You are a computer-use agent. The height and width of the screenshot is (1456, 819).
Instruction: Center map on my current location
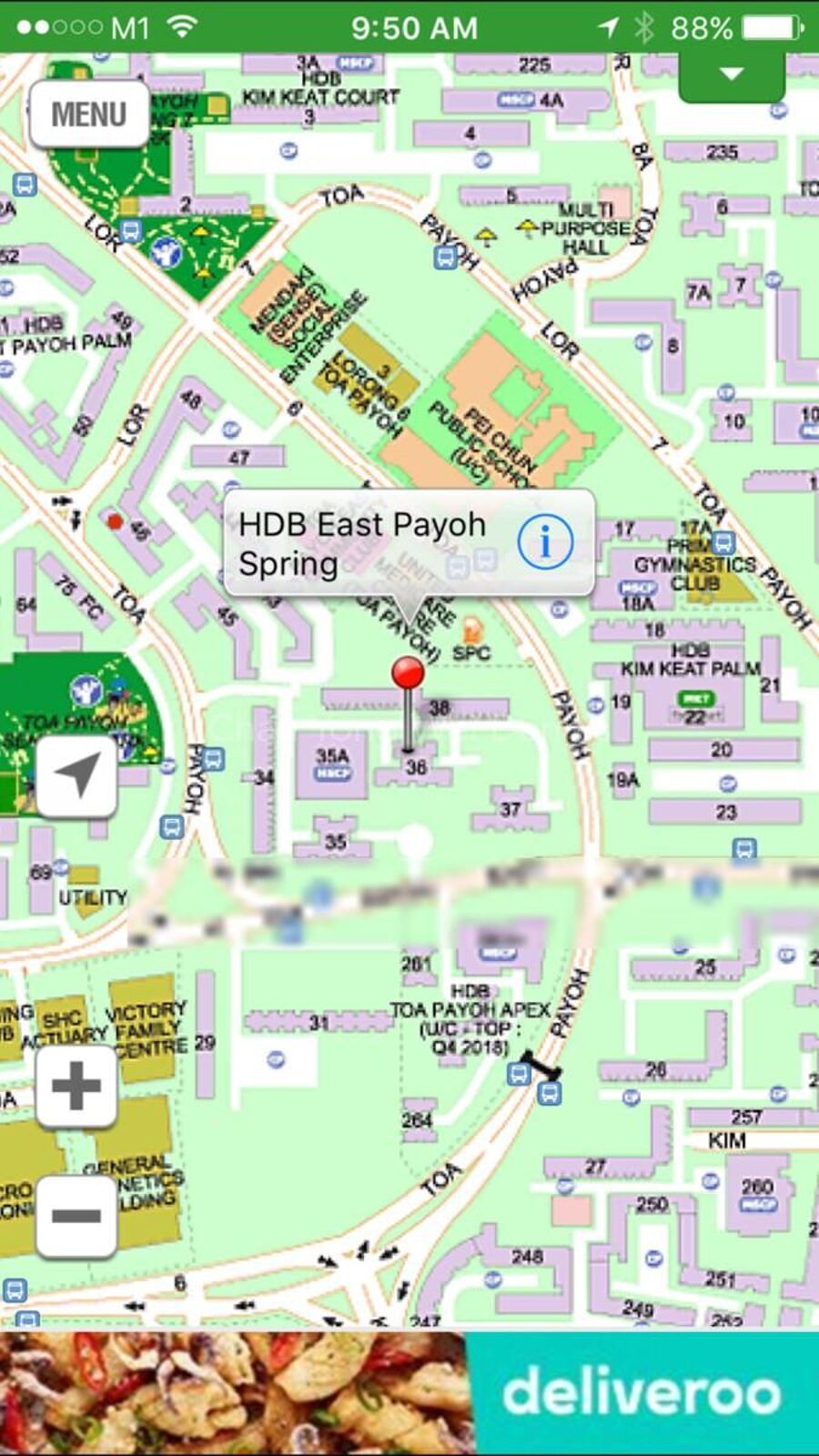point(76,776)
